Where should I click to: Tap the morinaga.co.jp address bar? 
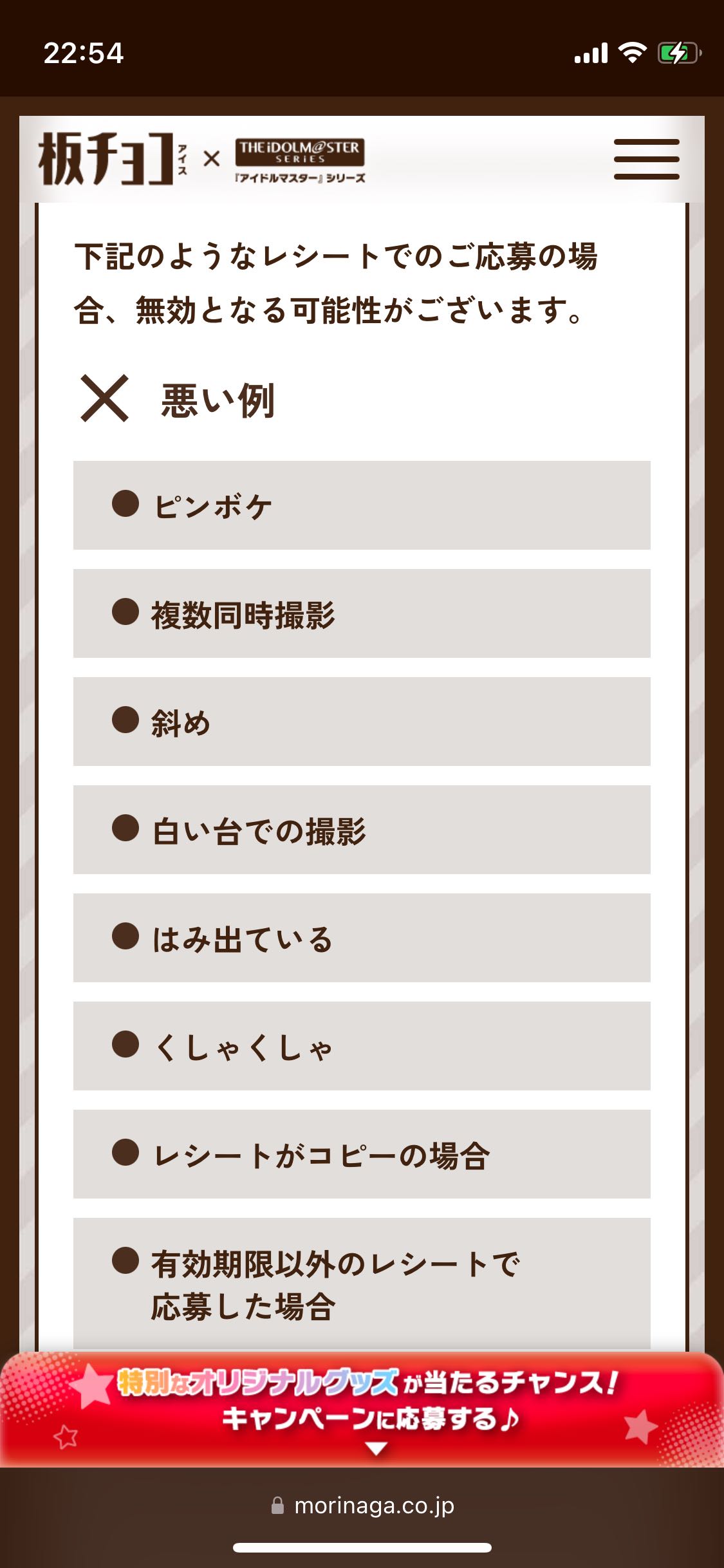point(362,1505)
